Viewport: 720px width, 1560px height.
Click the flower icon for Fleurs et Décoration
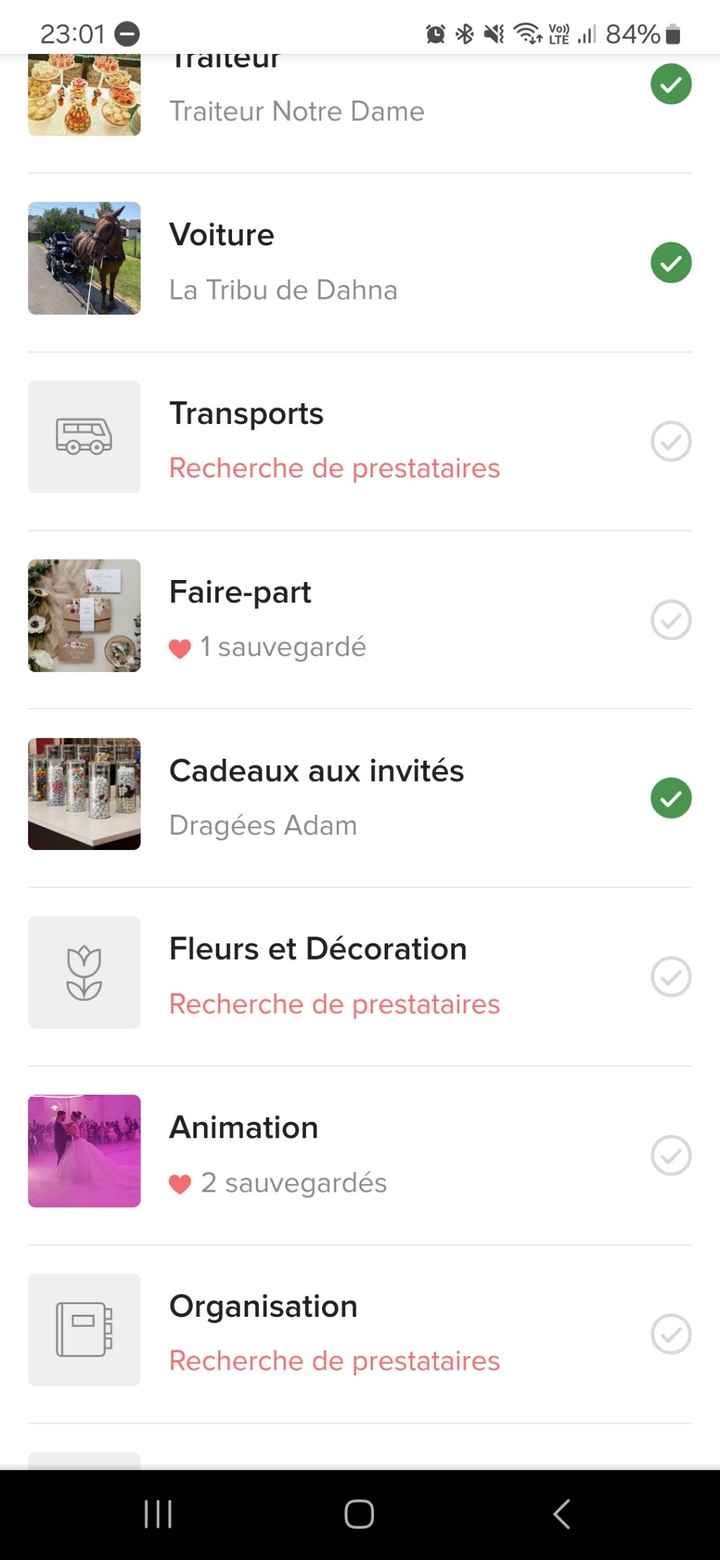[x=84, y=972]
